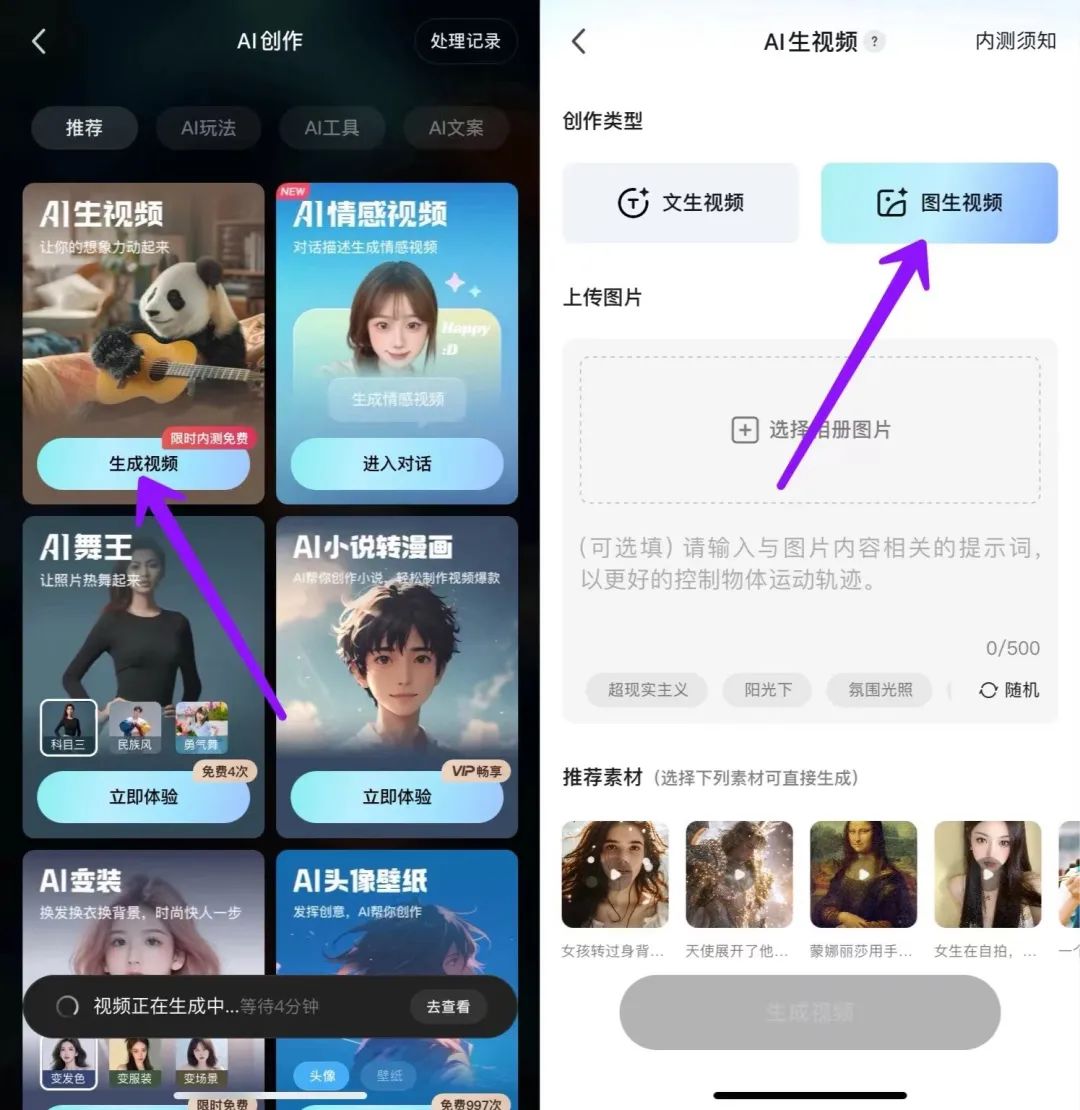Open the 内测须知 notice
1080x1110 pixels.
(x=1015, y=42)
